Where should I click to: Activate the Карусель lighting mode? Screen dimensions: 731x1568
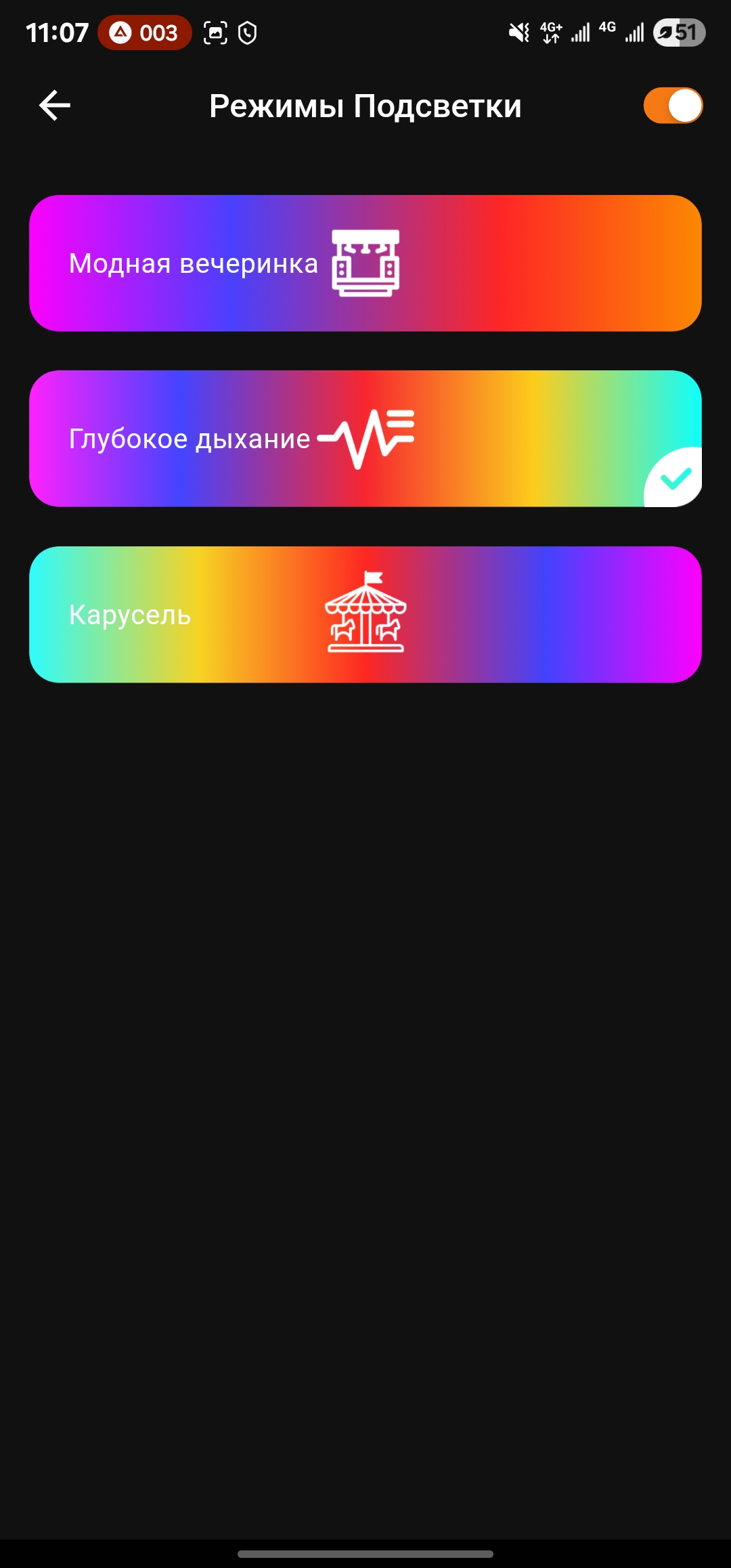[365, 614]
